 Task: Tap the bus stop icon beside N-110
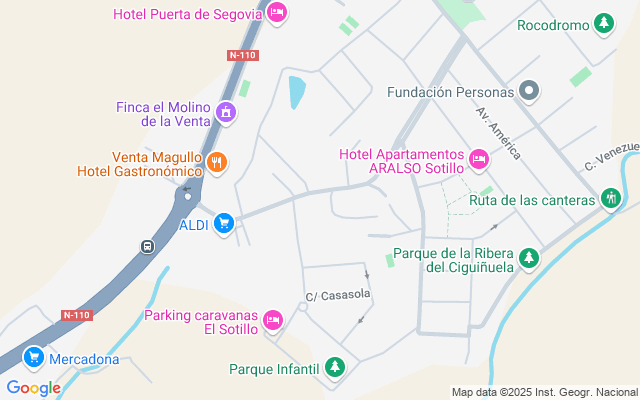[147, 246]
